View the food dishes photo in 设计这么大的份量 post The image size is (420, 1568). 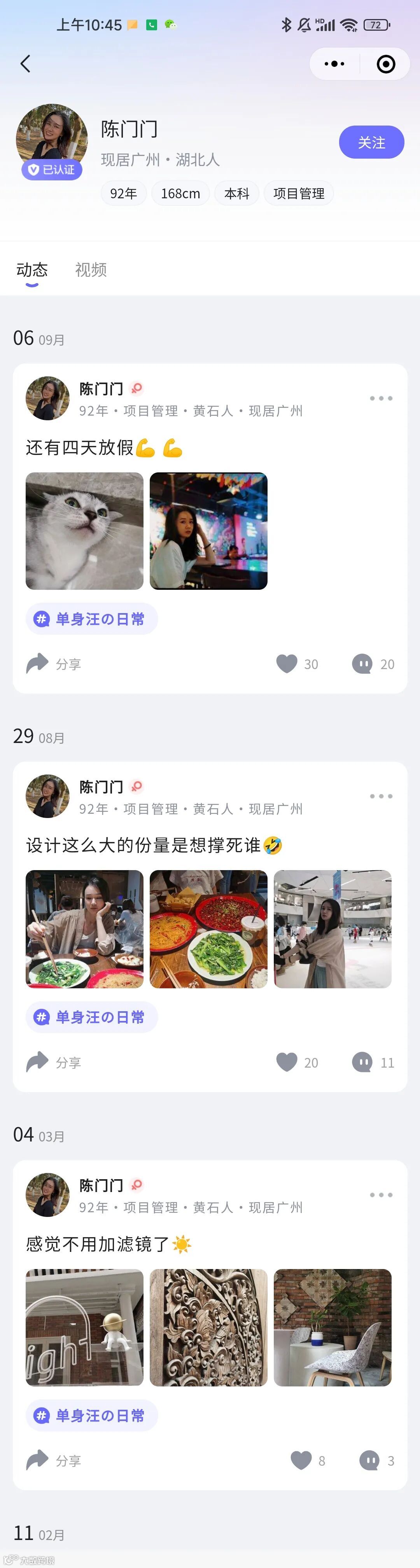(x=209, y=929)
